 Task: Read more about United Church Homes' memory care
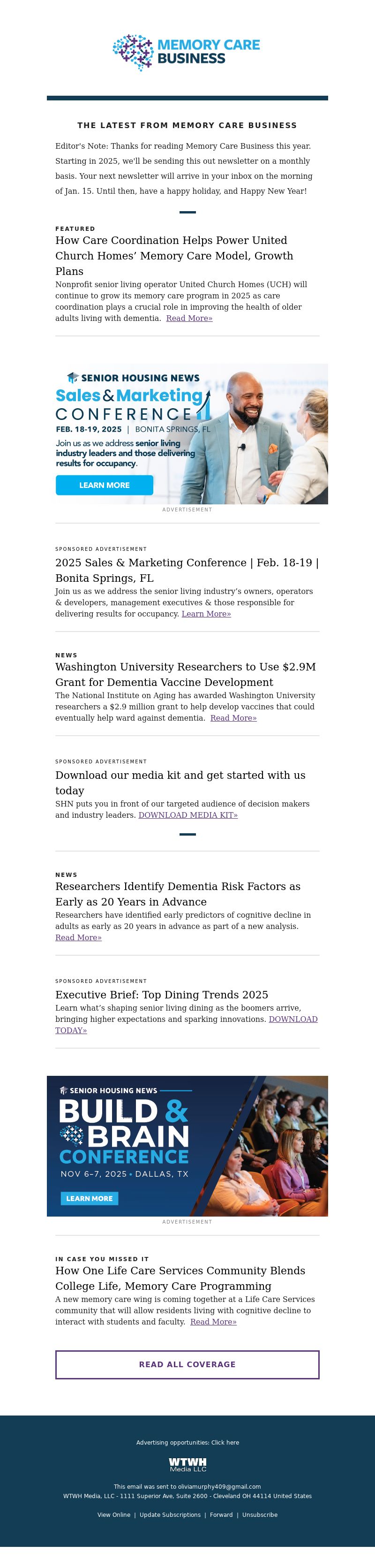189,319
